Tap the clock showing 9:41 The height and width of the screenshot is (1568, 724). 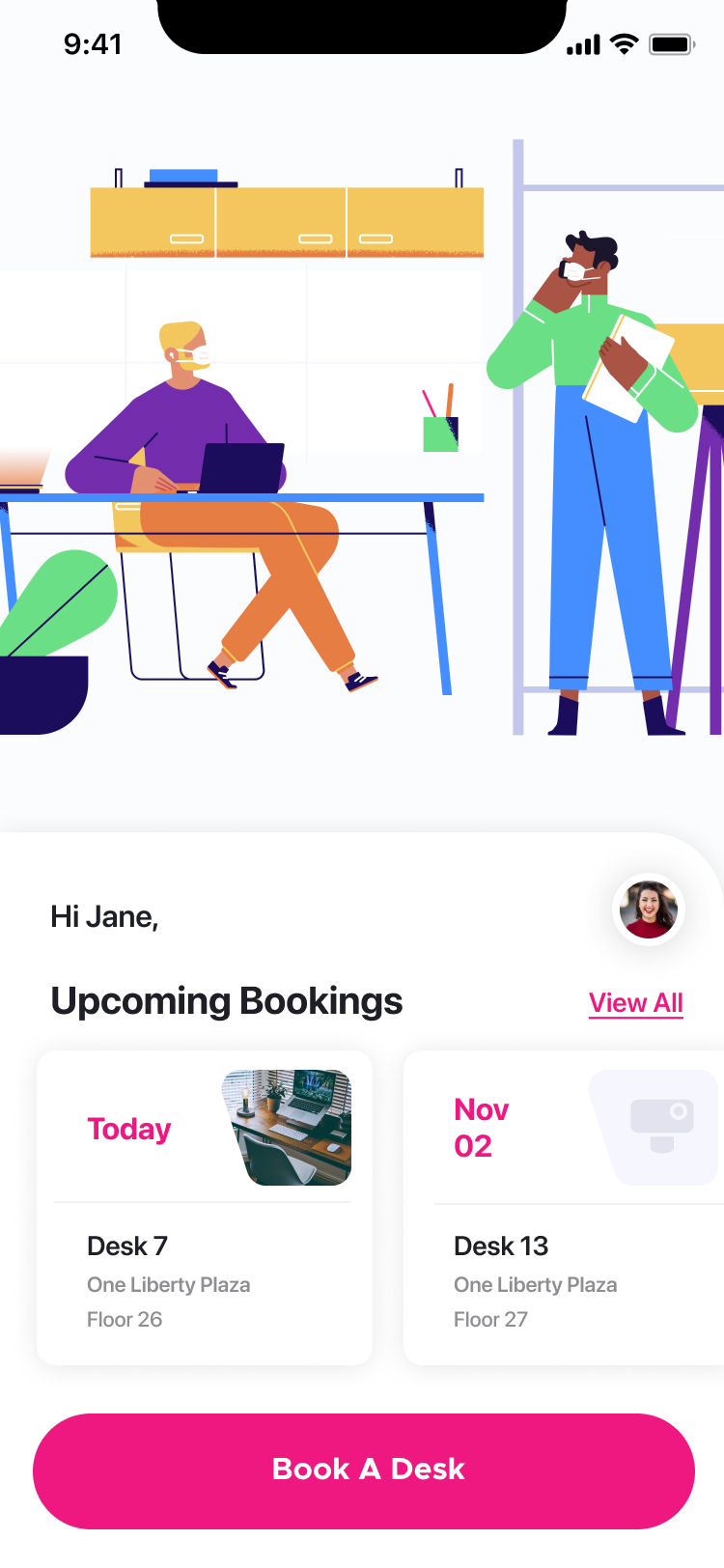(x=93, y=44)
